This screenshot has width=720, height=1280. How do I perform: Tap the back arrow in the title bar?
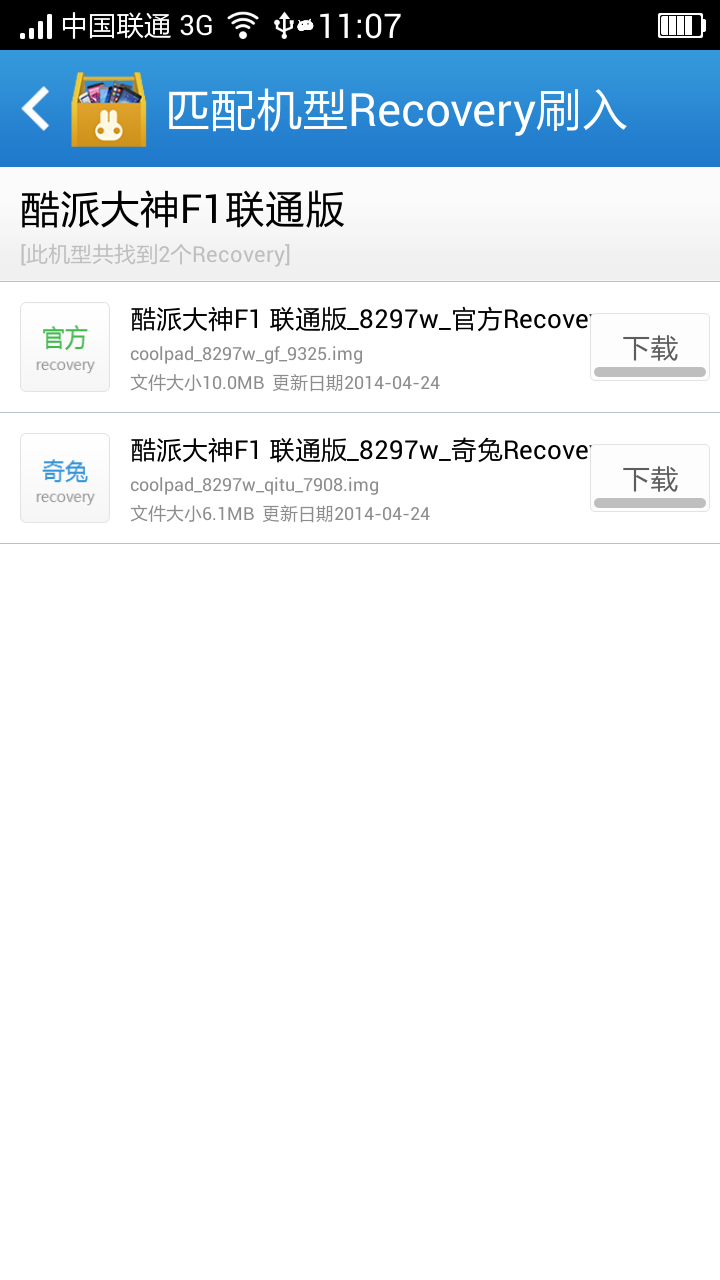tap(35, 106)
